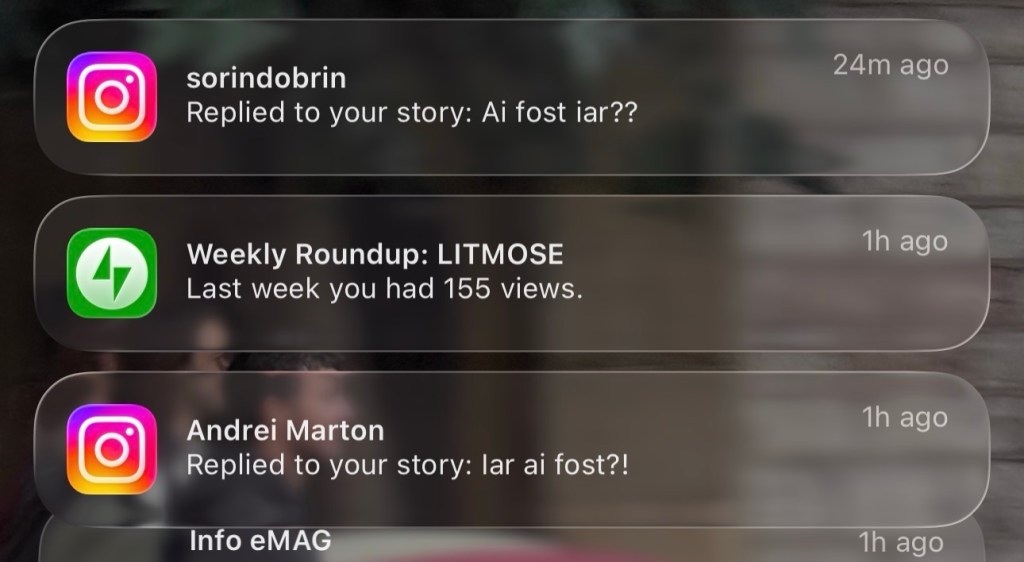Open the Info eMAG notification
1024x562 pixels.
510,543
